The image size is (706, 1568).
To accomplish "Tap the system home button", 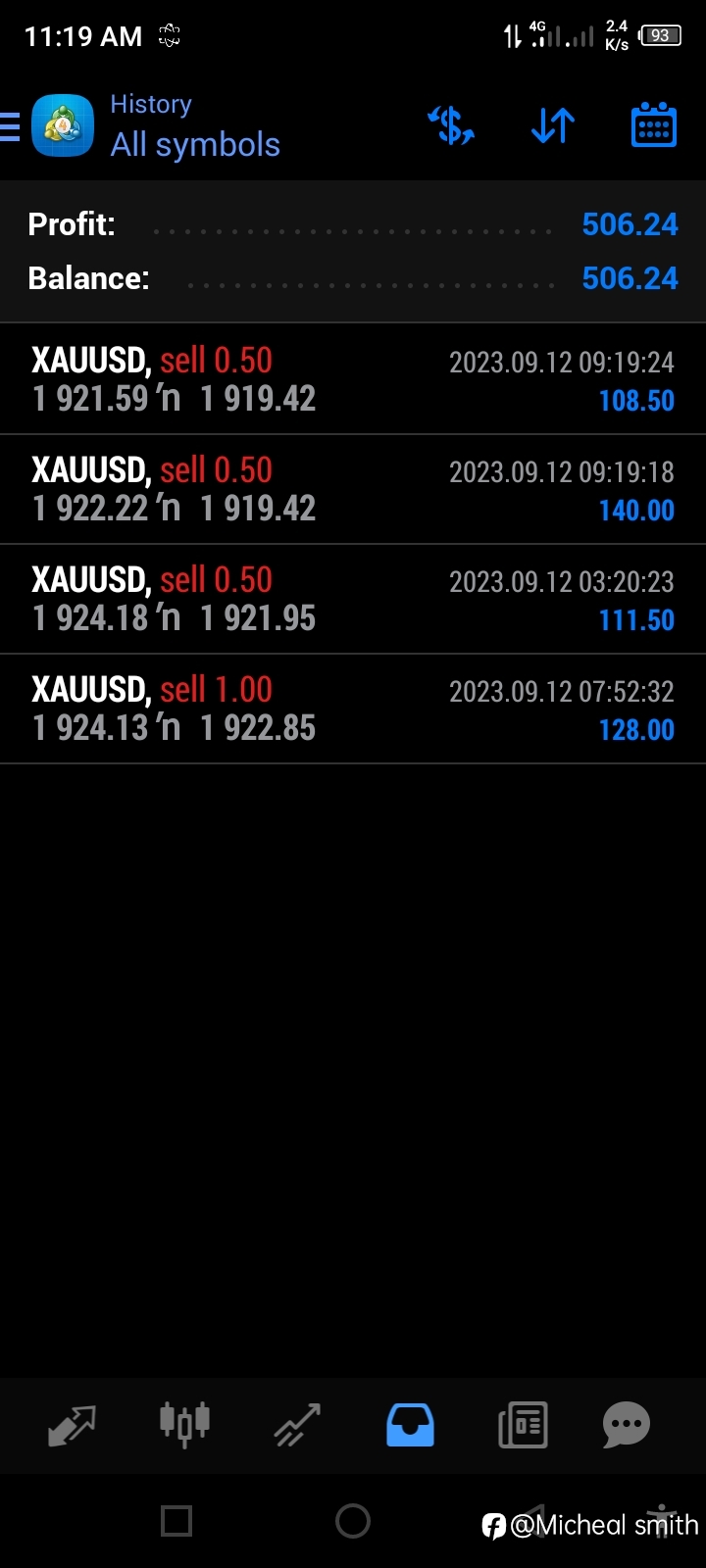I will (x=353, y=1521).
